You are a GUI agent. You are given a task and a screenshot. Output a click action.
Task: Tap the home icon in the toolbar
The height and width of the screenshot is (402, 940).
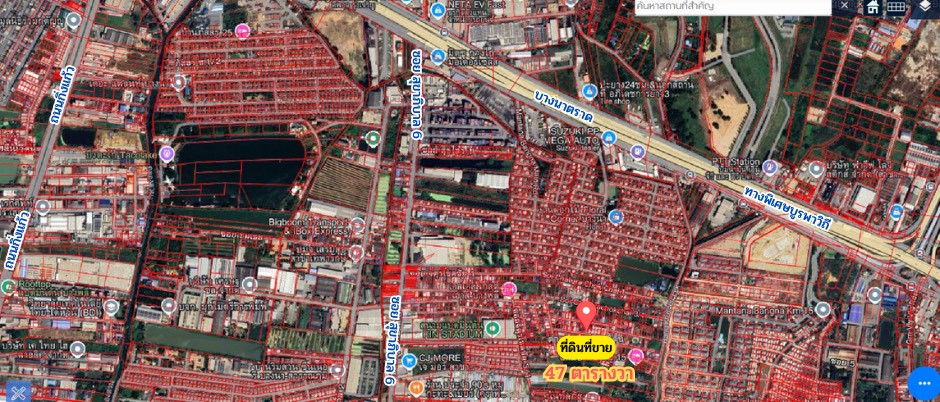873,7
